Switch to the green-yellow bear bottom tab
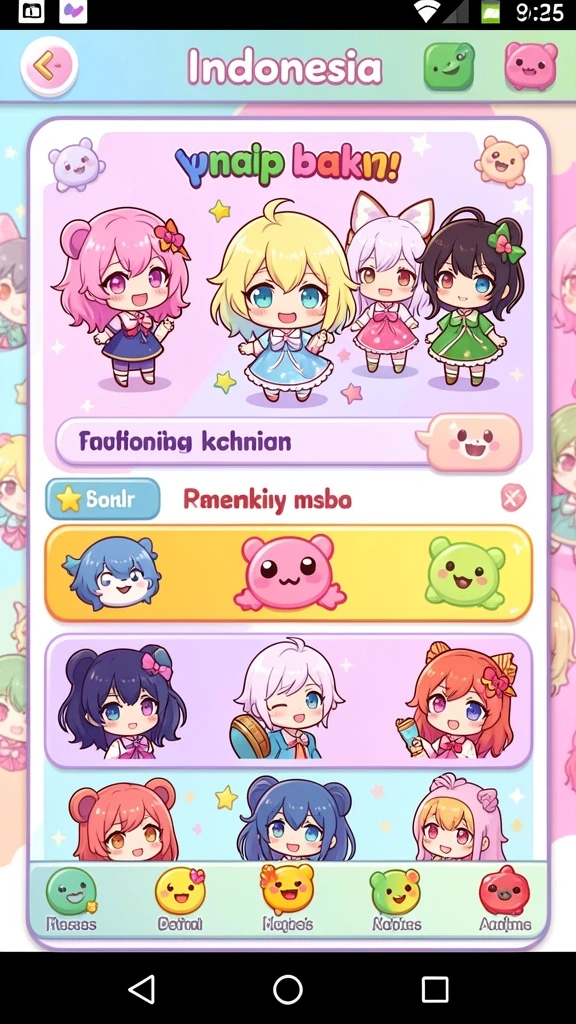The width and height of the screenshot is (576, 1024). tap(396, 898)
